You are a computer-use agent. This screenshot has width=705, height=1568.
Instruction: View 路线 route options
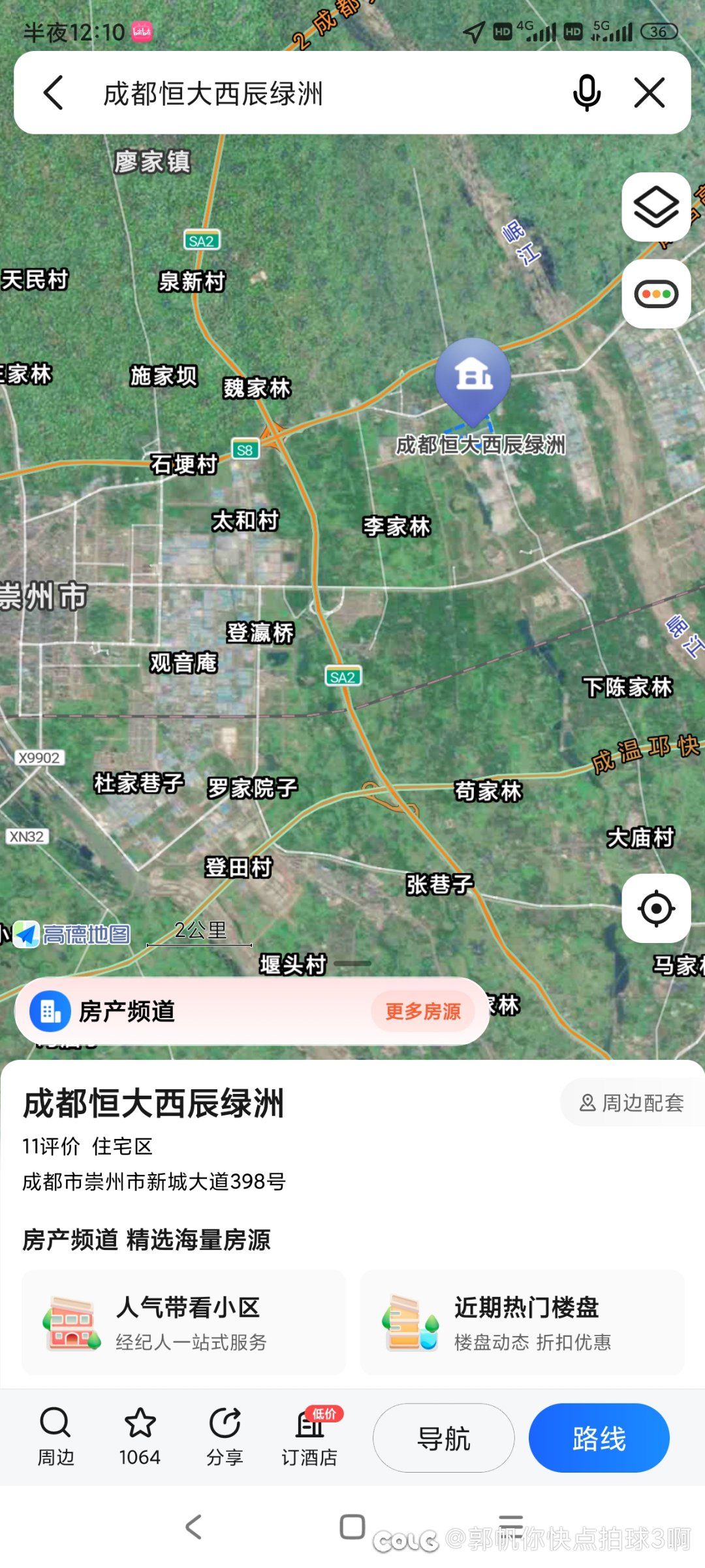click(599, 1438)
